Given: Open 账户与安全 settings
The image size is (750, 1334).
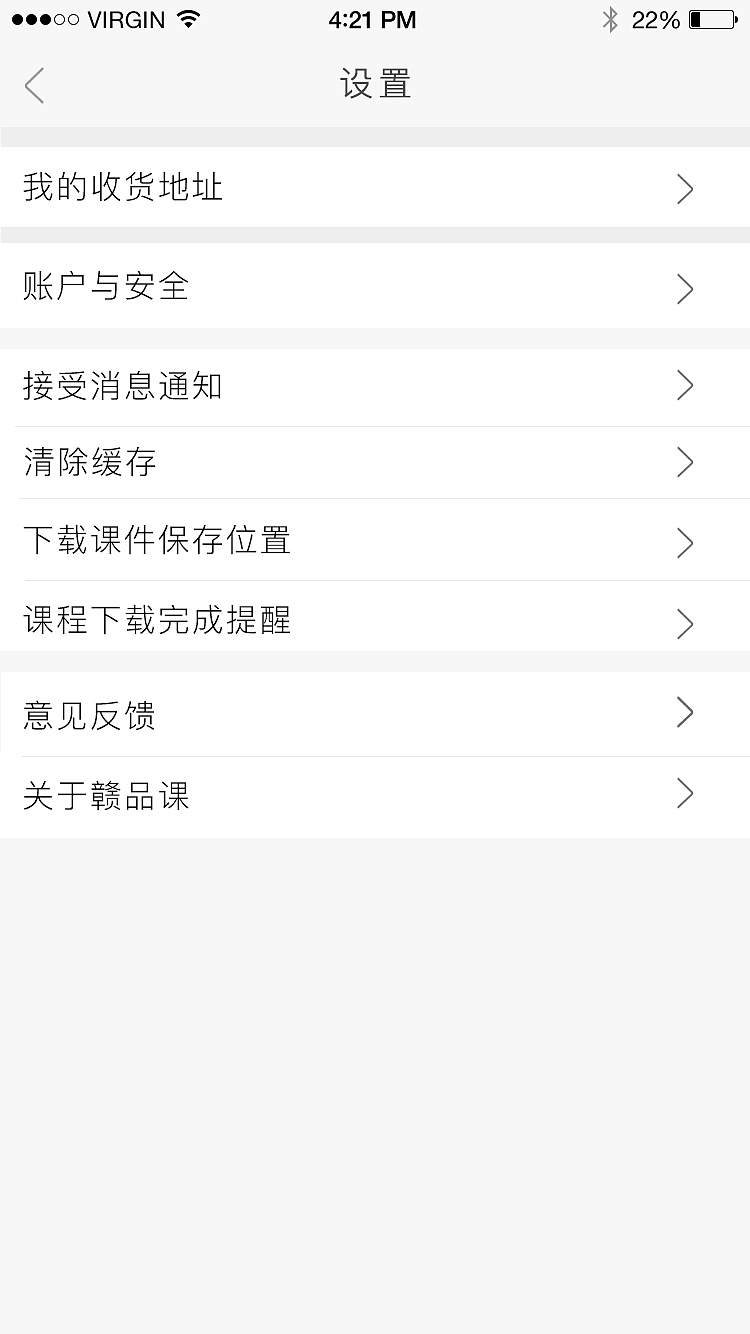Looking at the screenshot, I should pos(374,287).
